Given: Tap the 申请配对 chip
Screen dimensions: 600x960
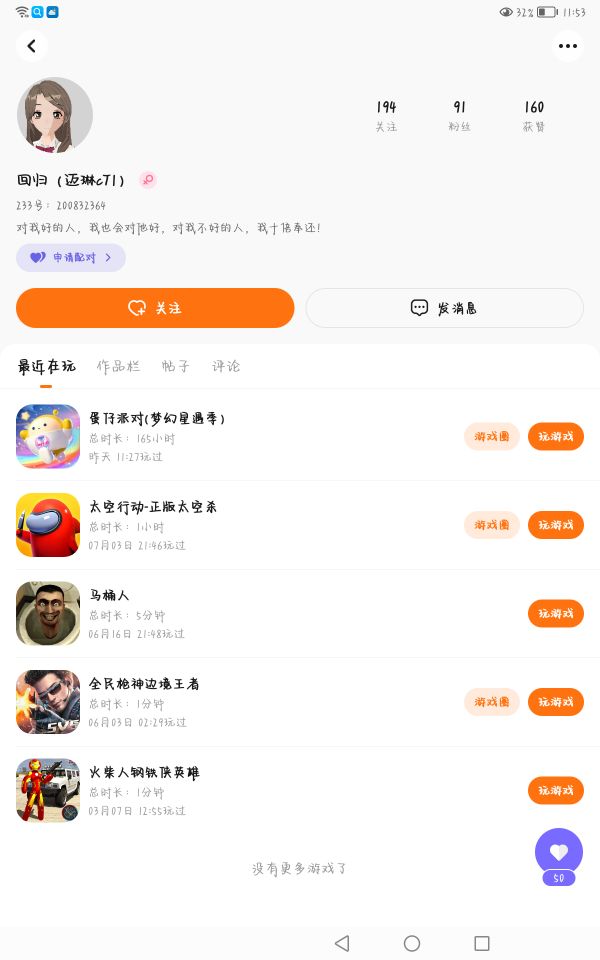Looking at the screenshot, I should 71,257.
